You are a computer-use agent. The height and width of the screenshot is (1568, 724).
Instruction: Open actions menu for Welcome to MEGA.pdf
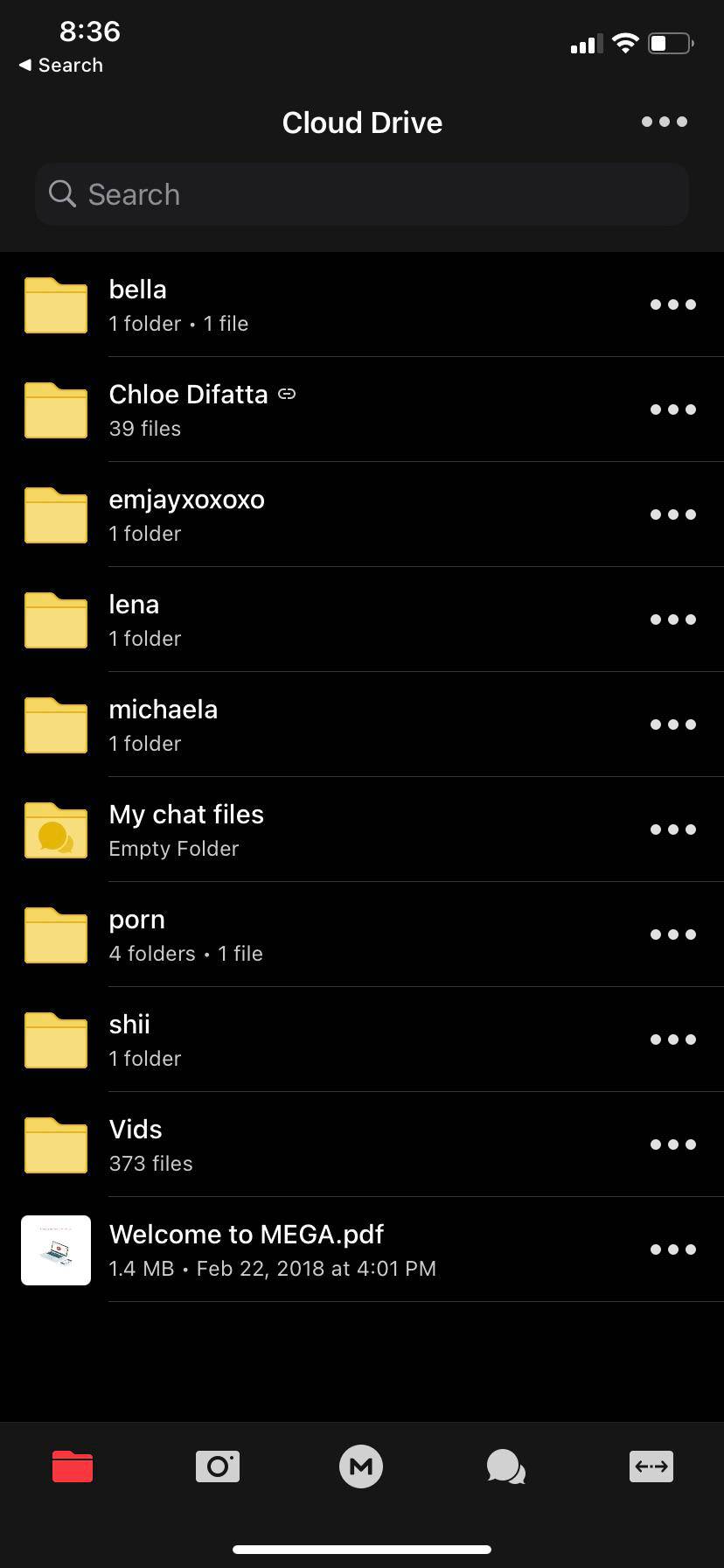(672, 1249)
